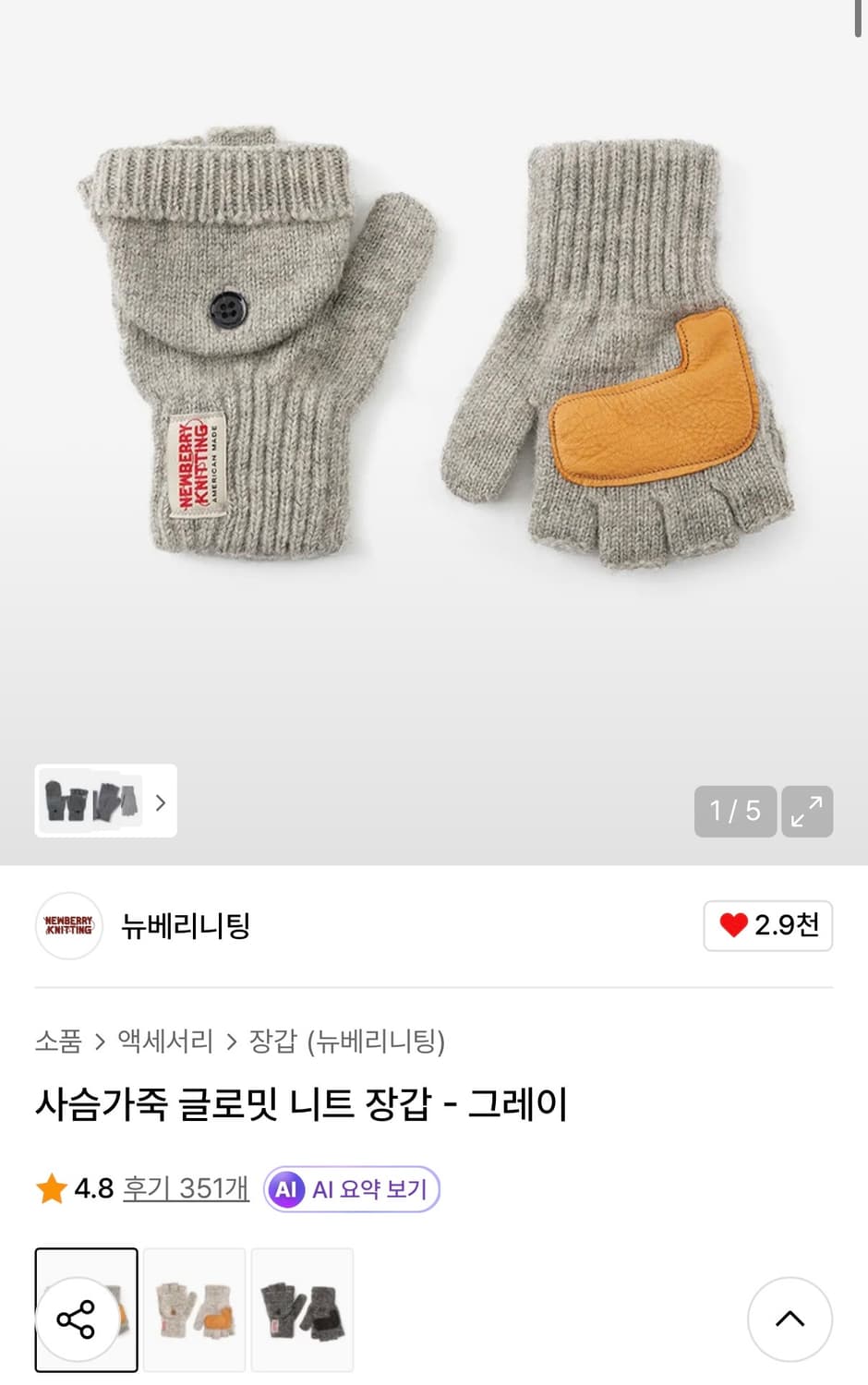This screenshot has height=1385, width=868.
Task: Select the second product thumbnail with orange palm
Action: 194,1310
